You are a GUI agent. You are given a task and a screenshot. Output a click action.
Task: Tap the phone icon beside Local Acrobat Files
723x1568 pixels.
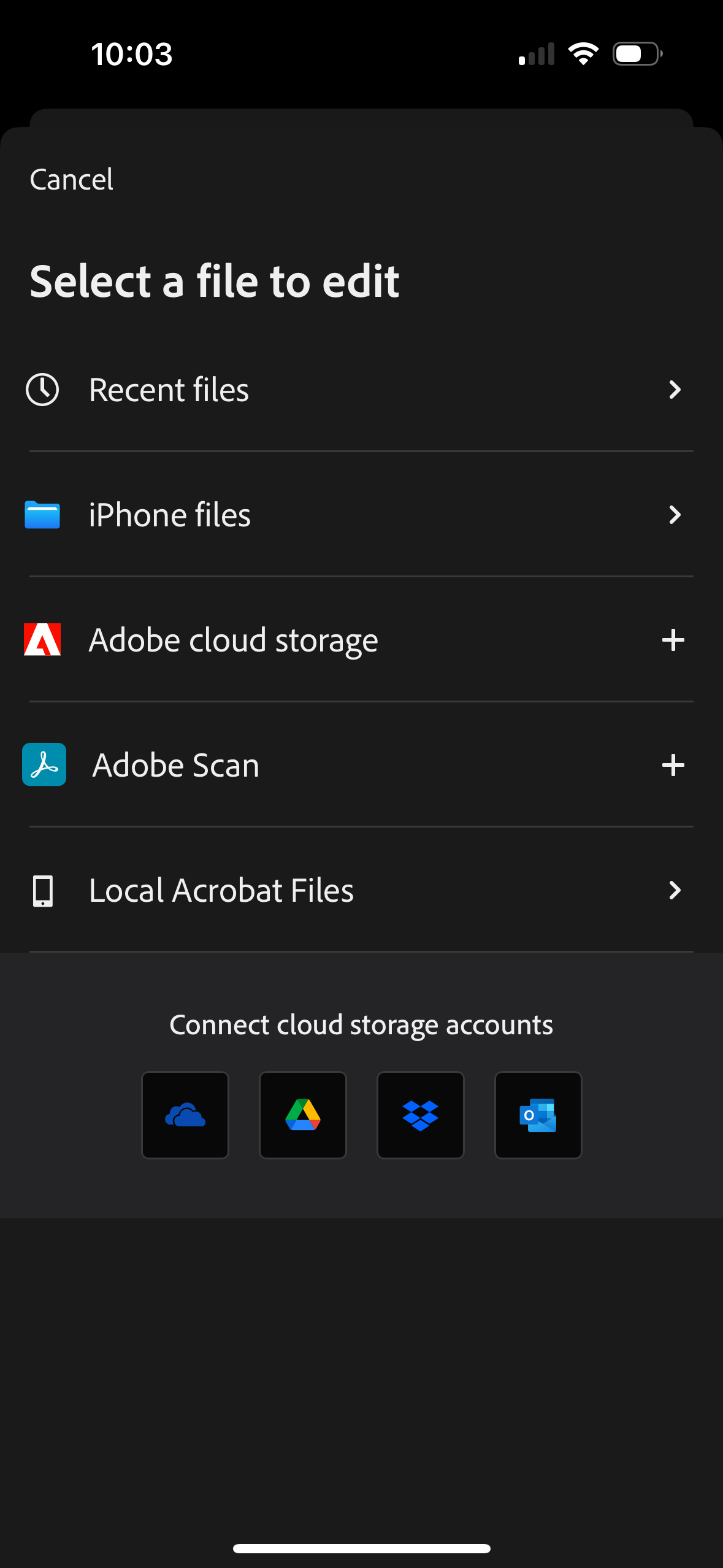pyautogui.click(x=43, y=891)
